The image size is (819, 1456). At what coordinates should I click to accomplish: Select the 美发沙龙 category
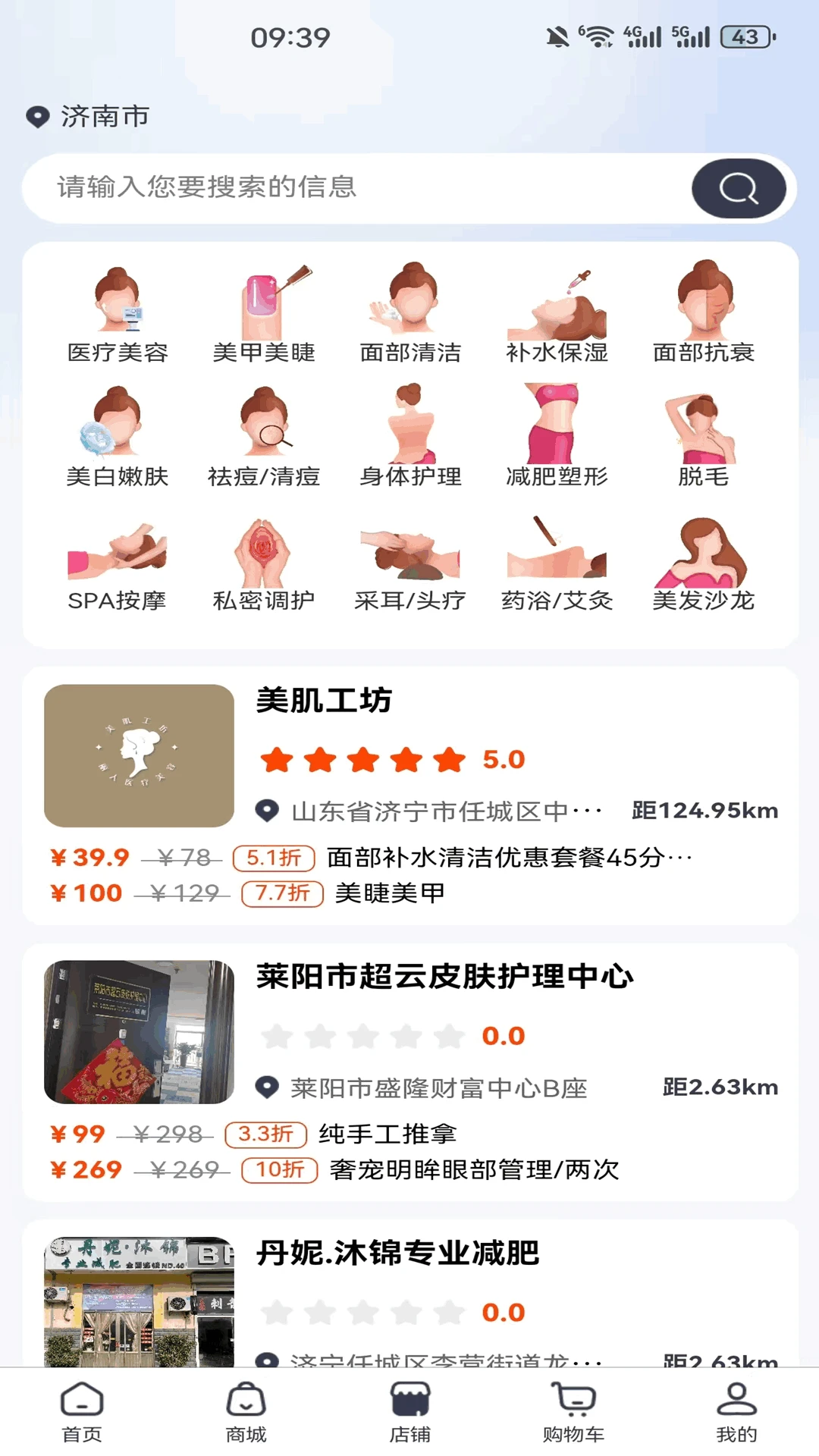[704, 562]
